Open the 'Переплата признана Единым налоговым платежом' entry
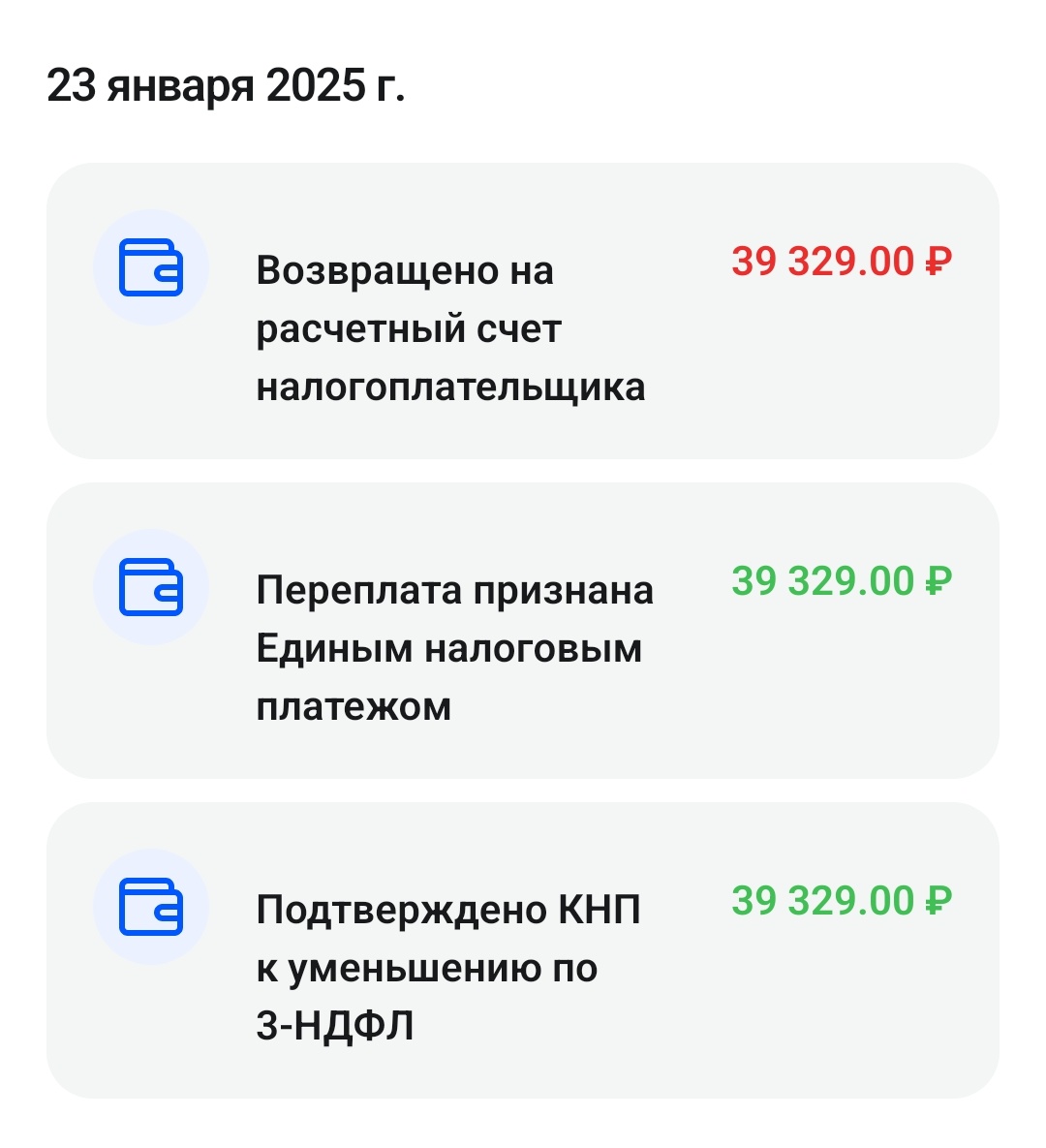This screenshot has width=1046, height=1148. pos(523,630)
